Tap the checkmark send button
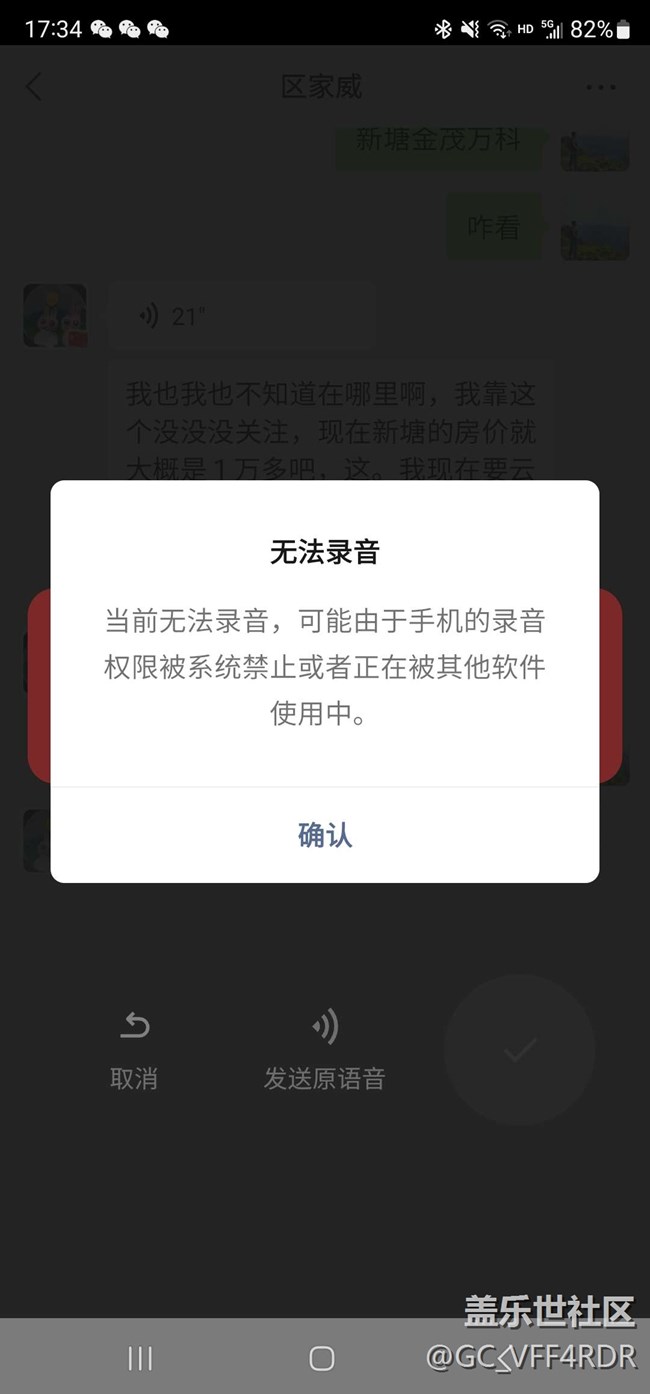This screenshot has width=650, height=1394. click(519, 1050)
